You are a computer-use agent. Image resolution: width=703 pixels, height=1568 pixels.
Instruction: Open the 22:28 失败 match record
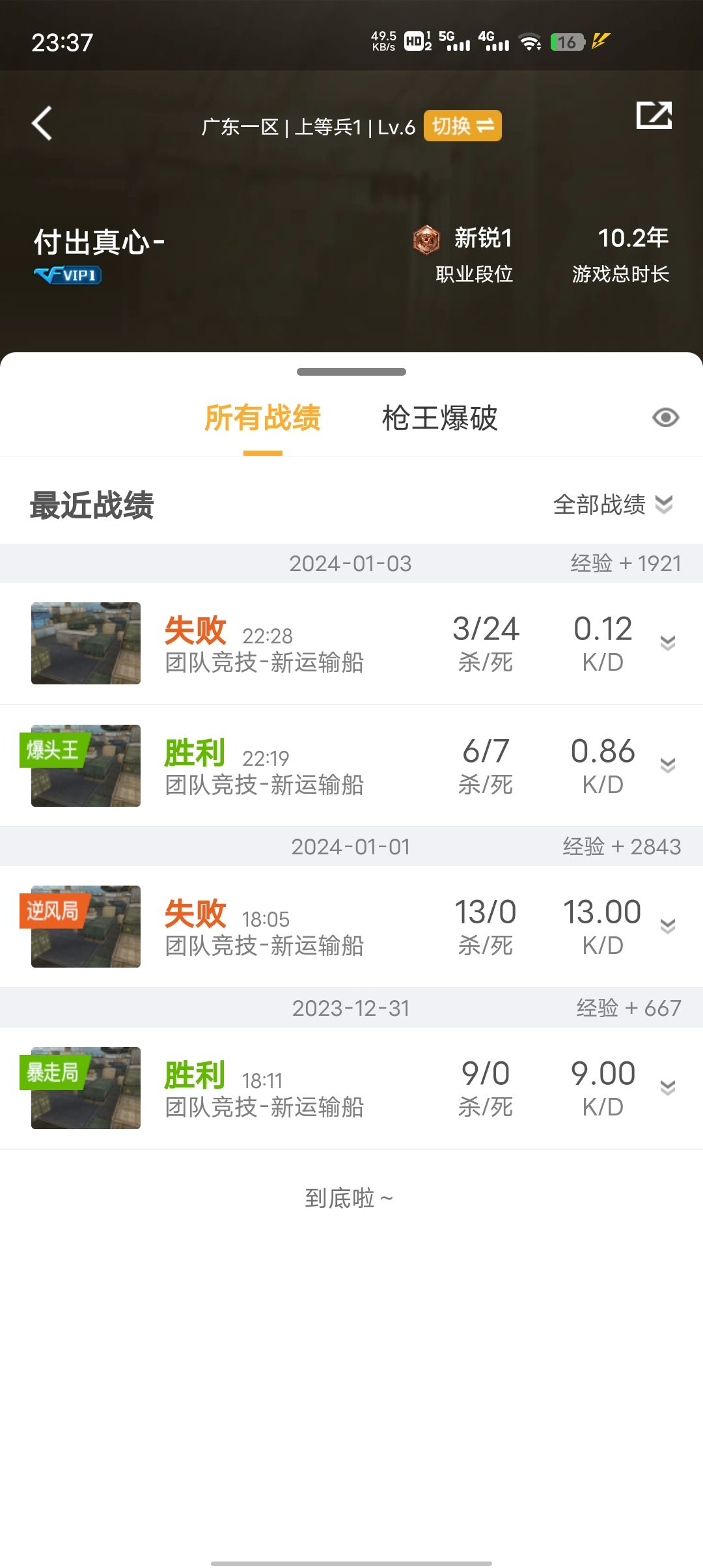pyautogui.click(x=351, y=643)
